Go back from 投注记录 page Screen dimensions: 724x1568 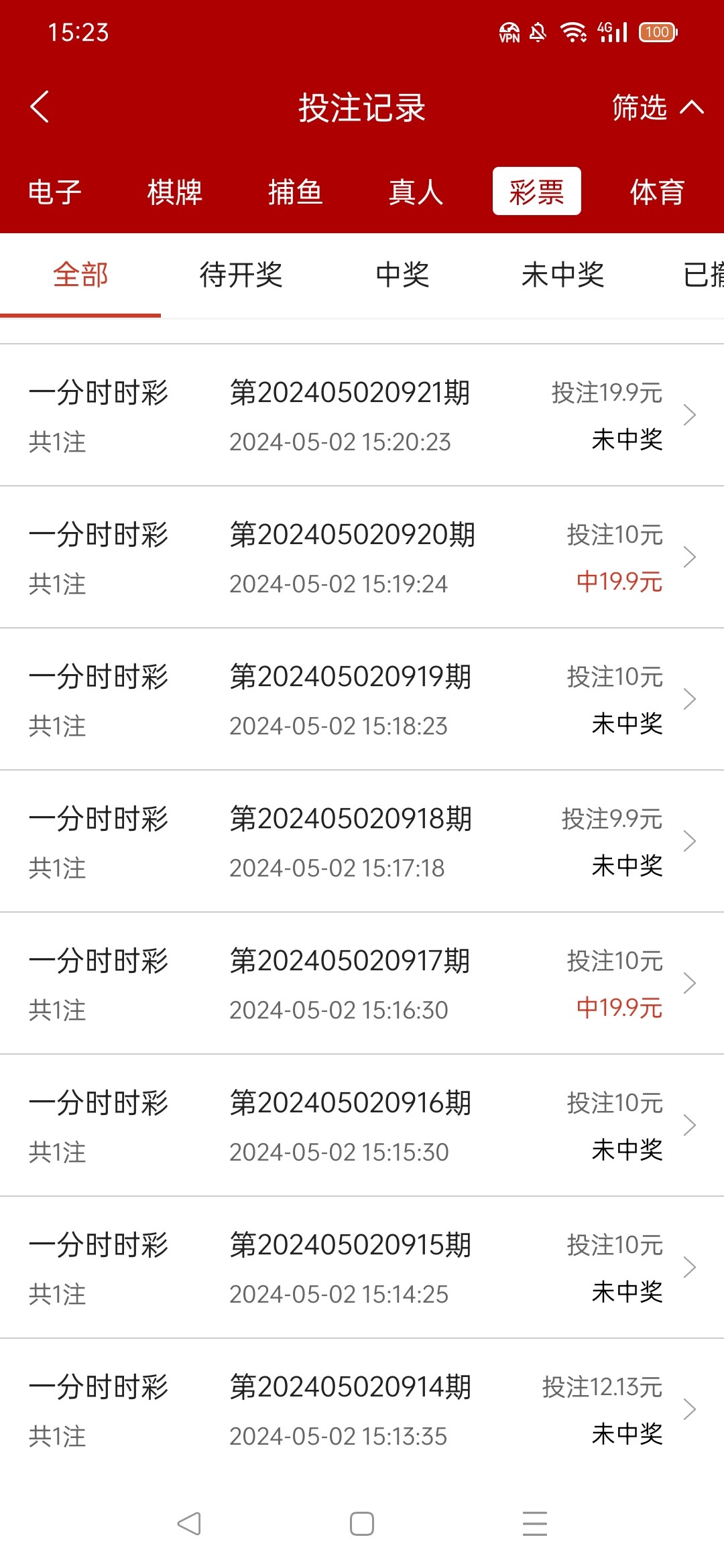[40, 107]
